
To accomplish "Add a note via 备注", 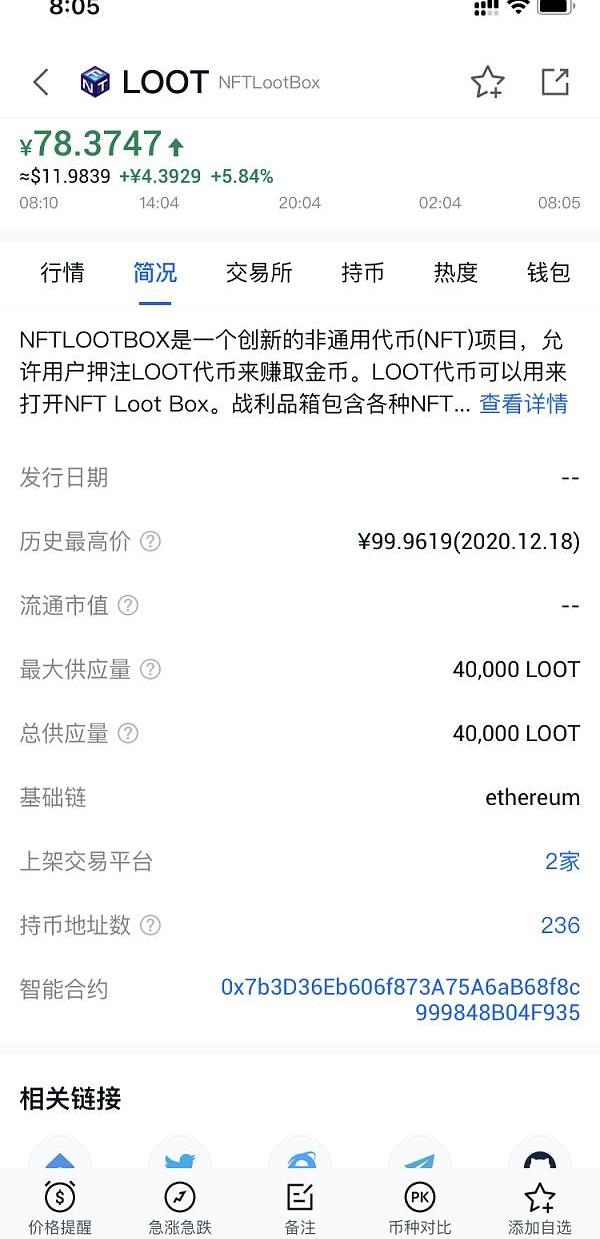I will 300,1207.
